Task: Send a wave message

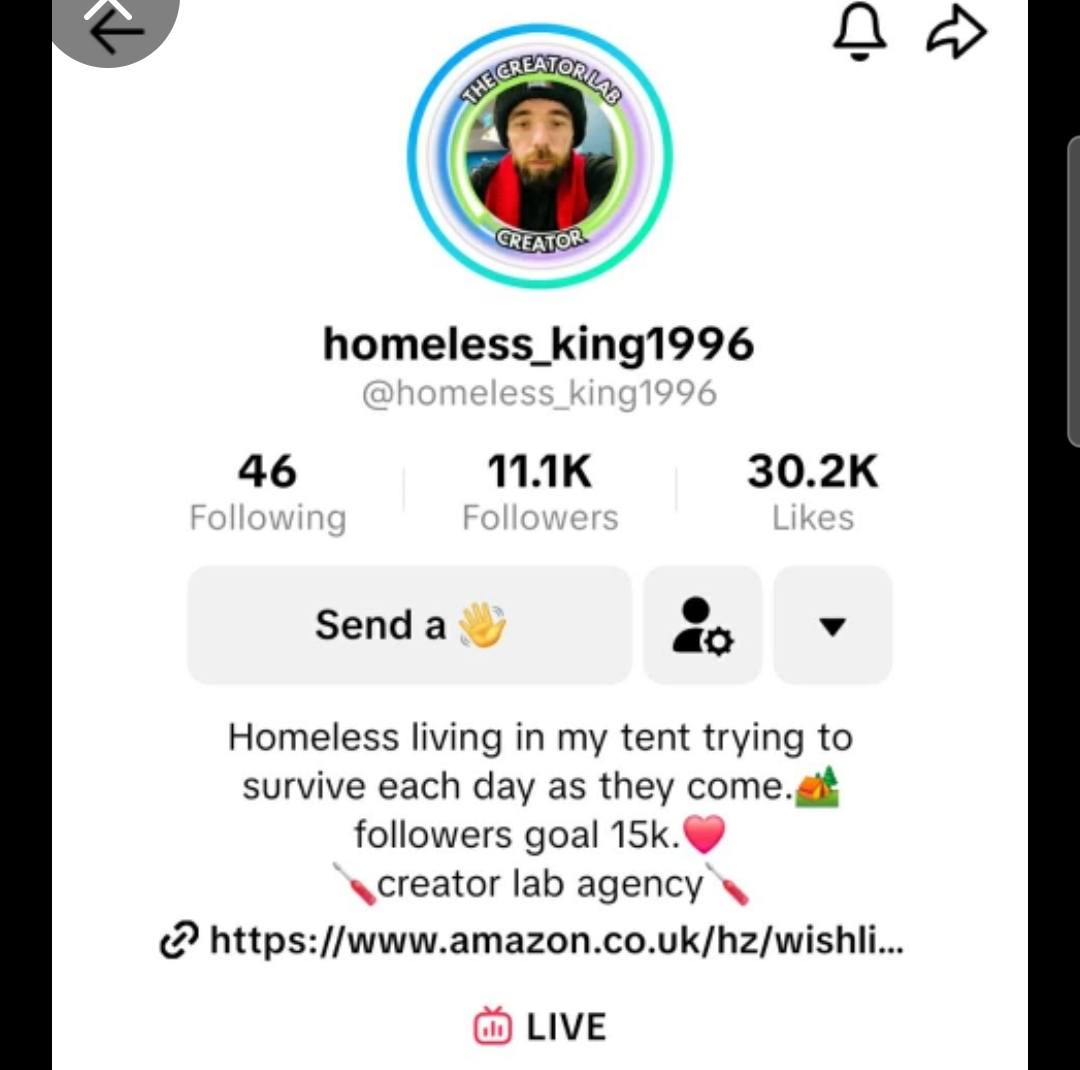Action: tap(410, 625)
